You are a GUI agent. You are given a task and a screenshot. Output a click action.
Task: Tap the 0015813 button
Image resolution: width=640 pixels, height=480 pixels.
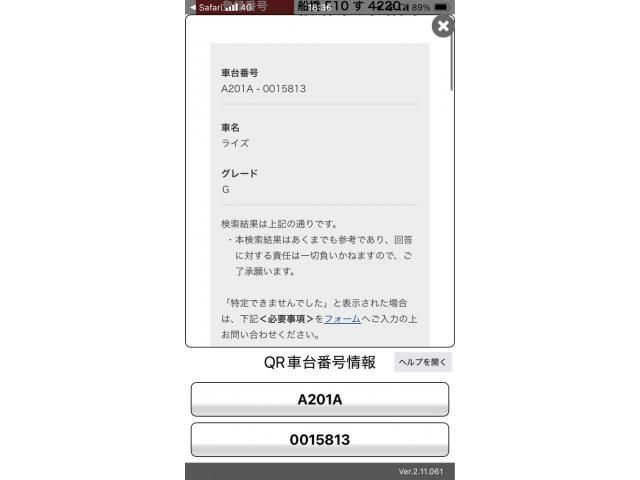point(320,439)
